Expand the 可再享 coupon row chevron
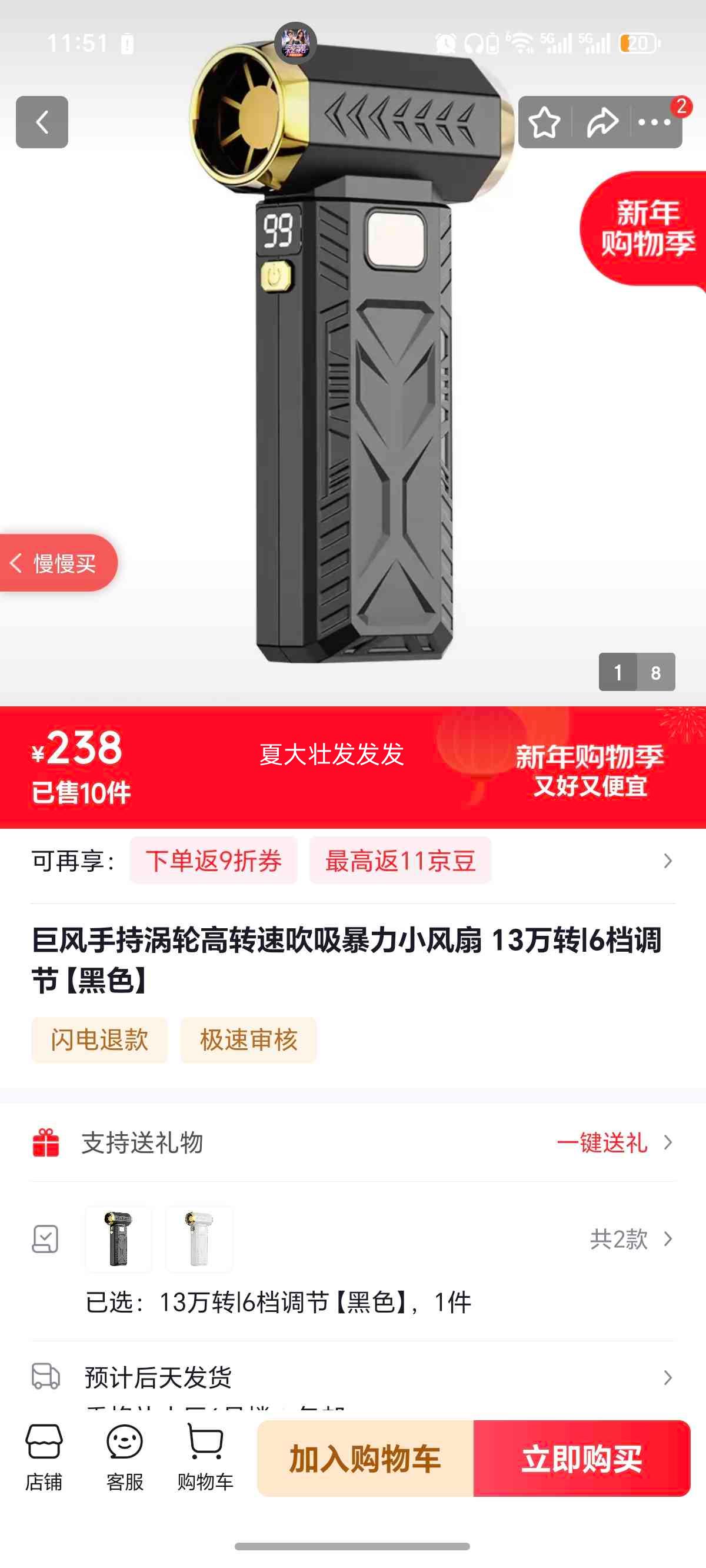Viewport: 706px width, 1568px height. [x=668, y=860]
